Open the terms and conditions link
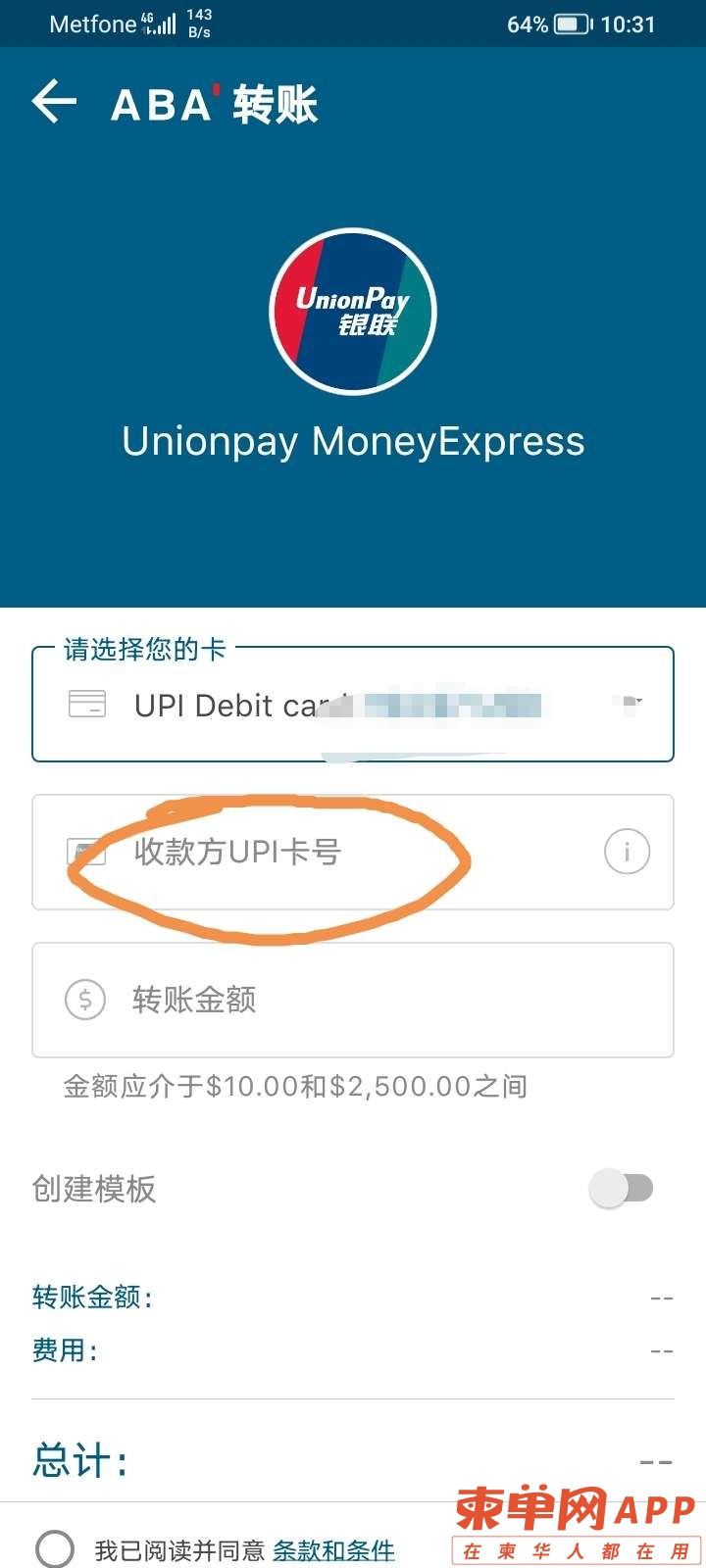Screen dimensions: 706x1568 point(333,1550)
